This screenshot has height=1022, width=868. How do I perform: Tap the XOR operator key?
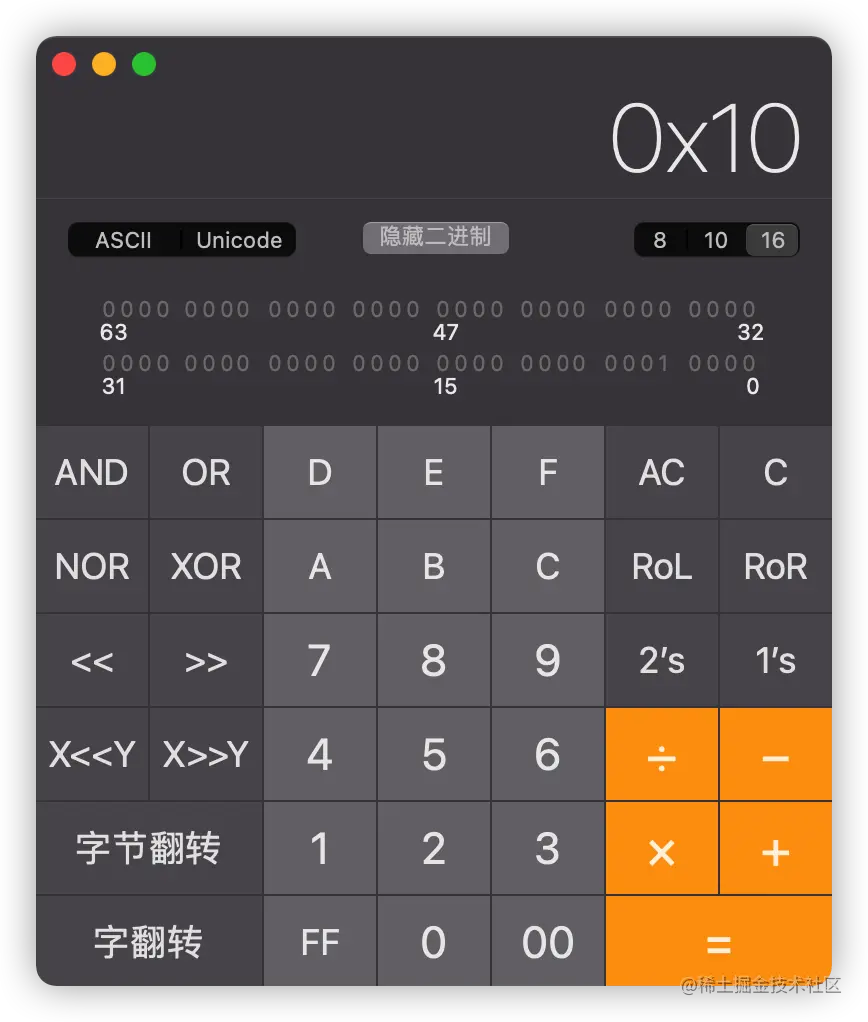coord(206,566)
